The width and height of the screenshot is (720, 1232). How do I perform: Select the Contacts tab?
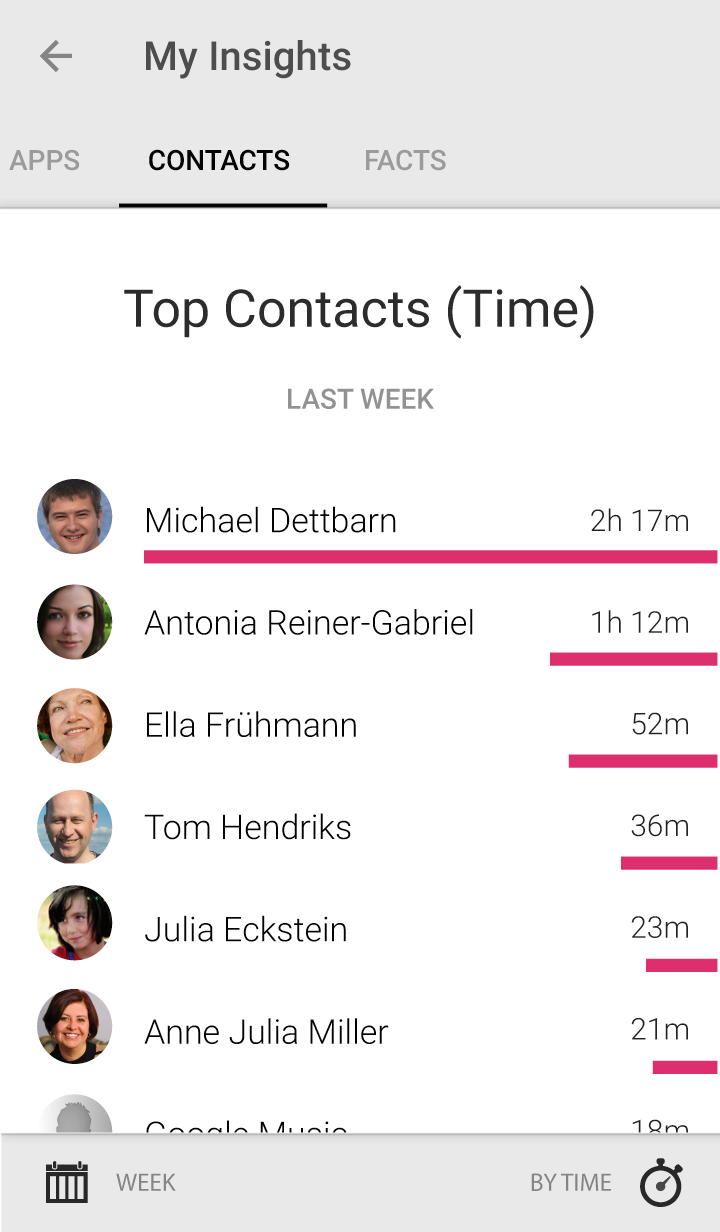tap(219, 161)
